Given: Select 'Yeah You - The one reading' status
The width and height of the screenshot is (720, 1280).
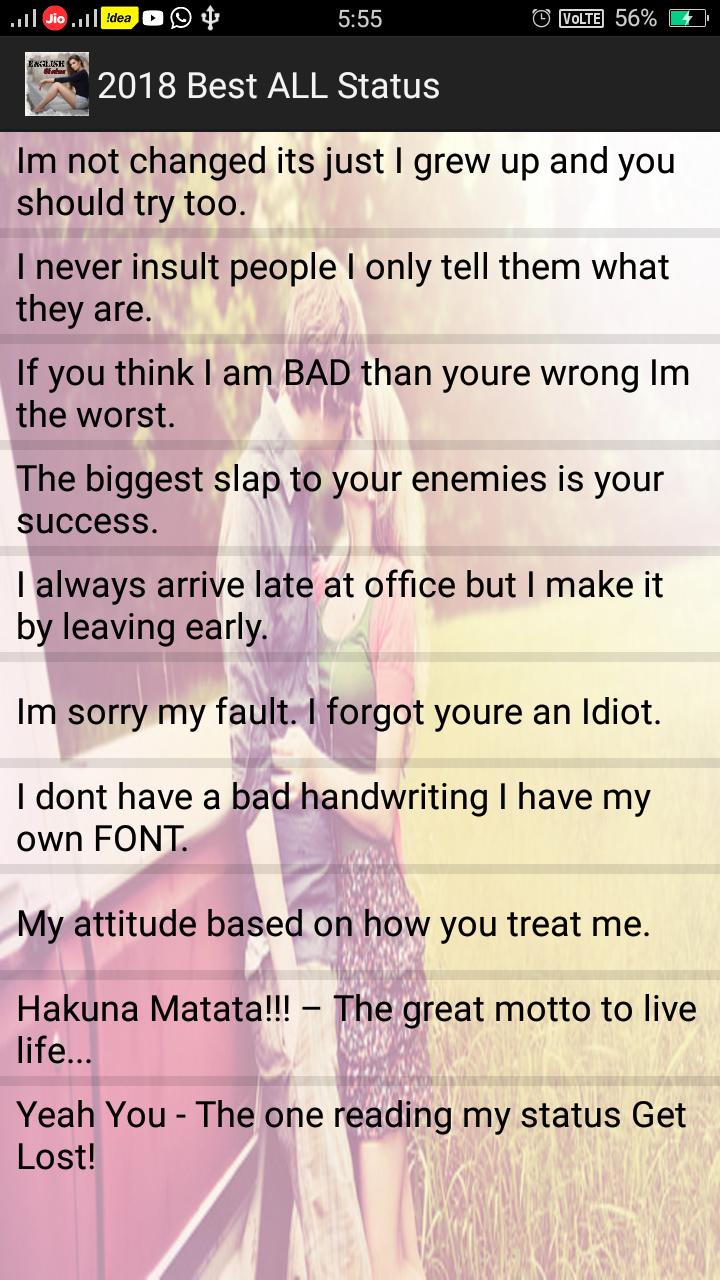Looking at the screenshot, I should point(360,1135).
